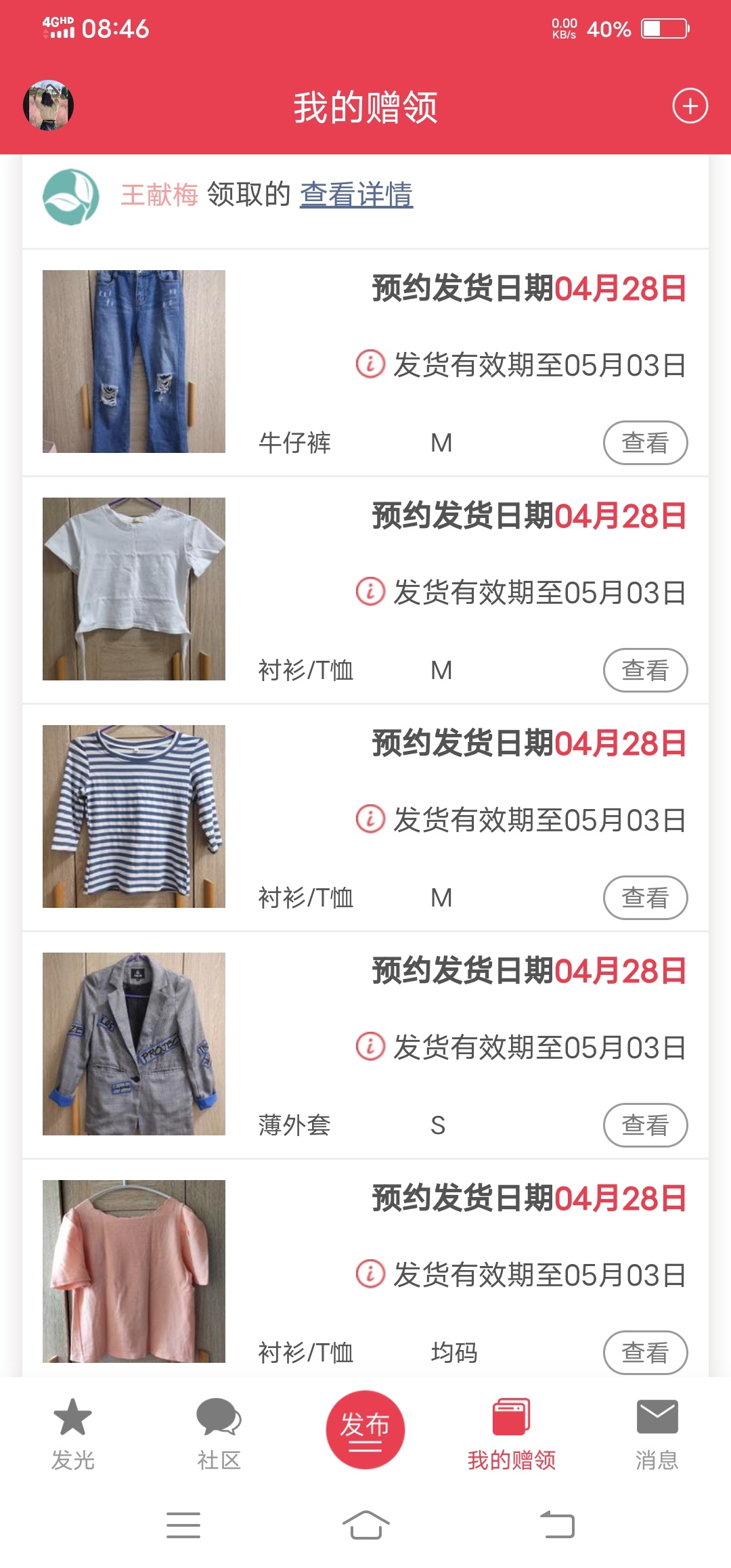Select the 我的赠领 tab
The height and width of the screenshot is (1568, 731).
point(512,1434)
